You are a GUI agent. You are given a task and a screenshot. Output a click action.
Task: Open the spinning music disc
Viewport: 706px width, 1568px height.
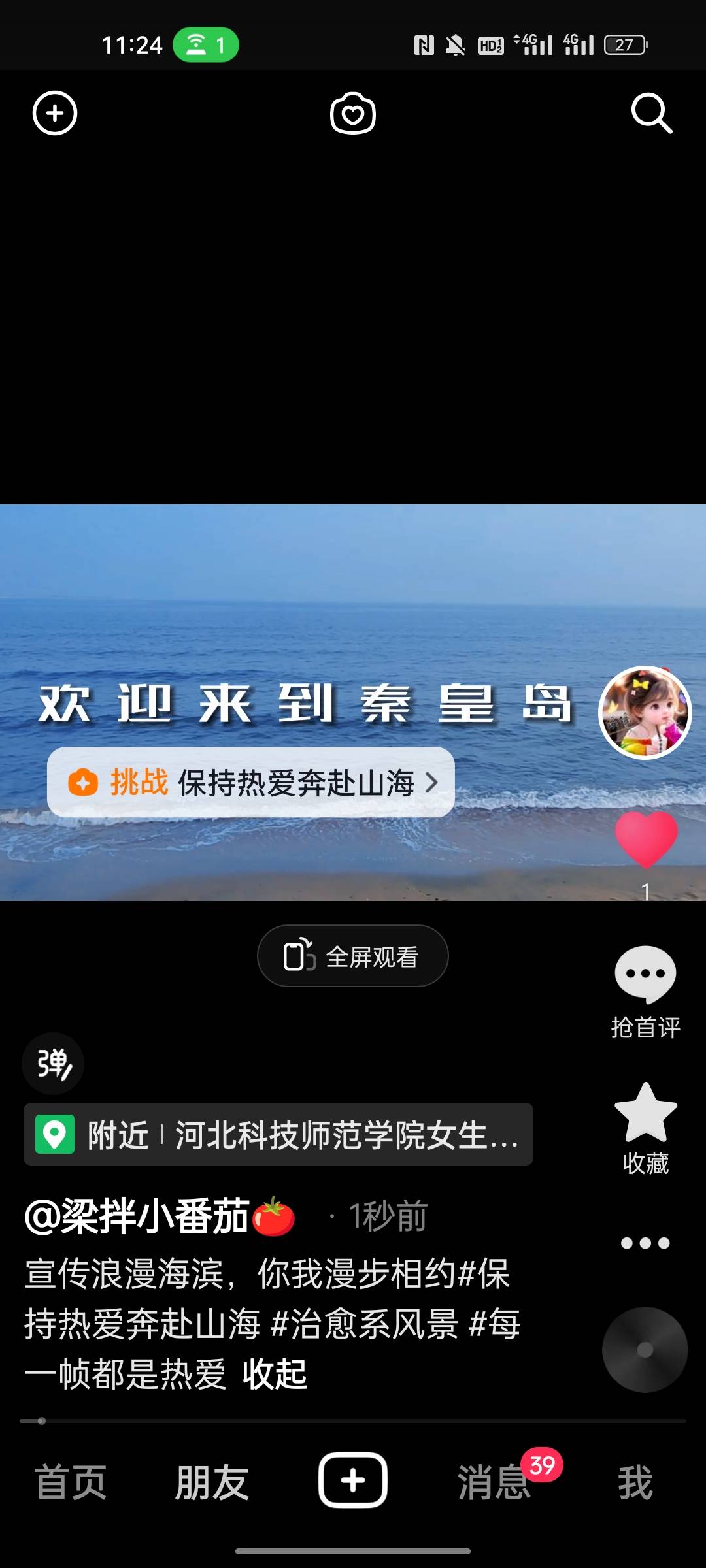tap(645, 1350)
